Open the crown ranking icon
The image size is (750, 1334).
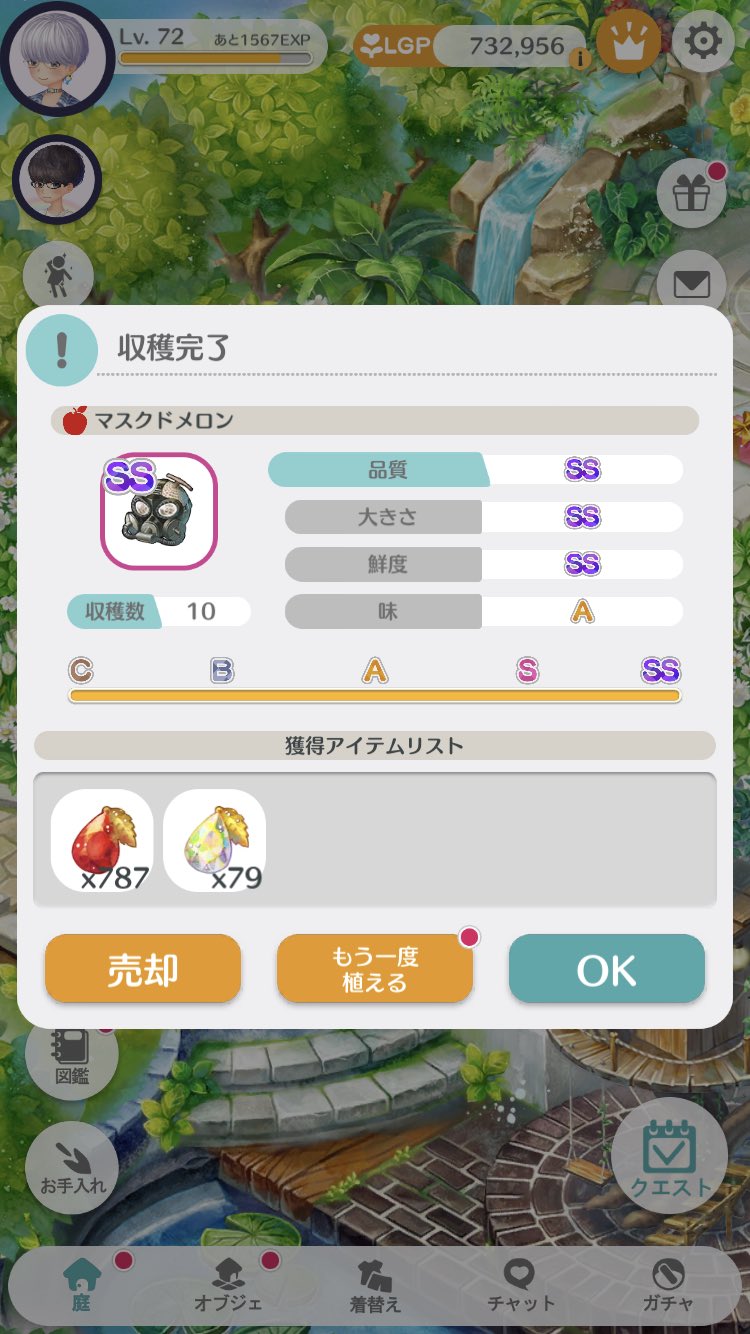click(629, 42)
